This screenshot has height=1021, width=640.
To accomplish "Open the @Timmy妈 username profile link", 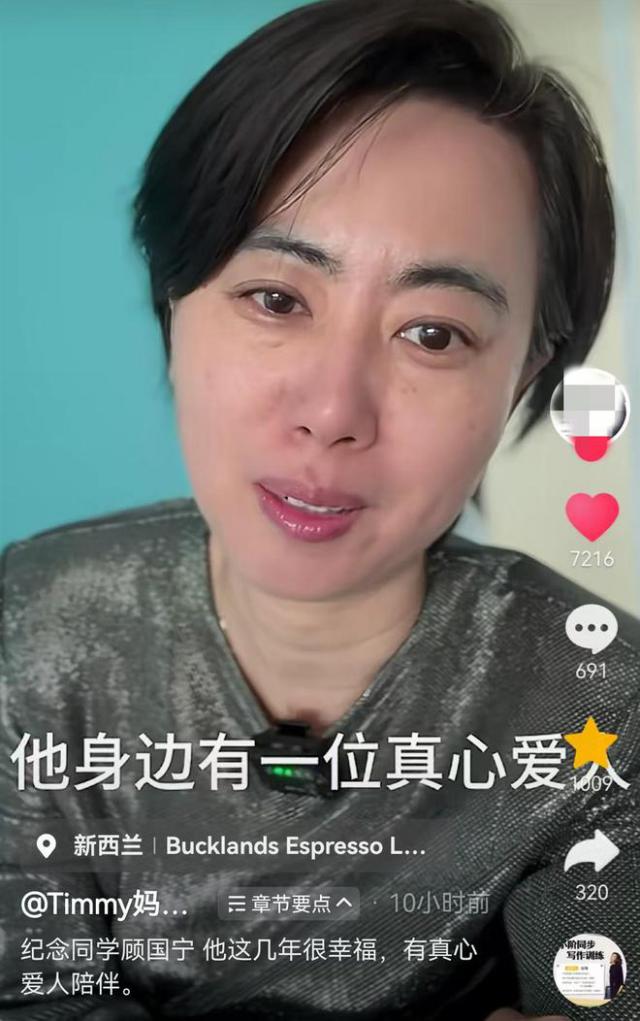I will (105, 905).
